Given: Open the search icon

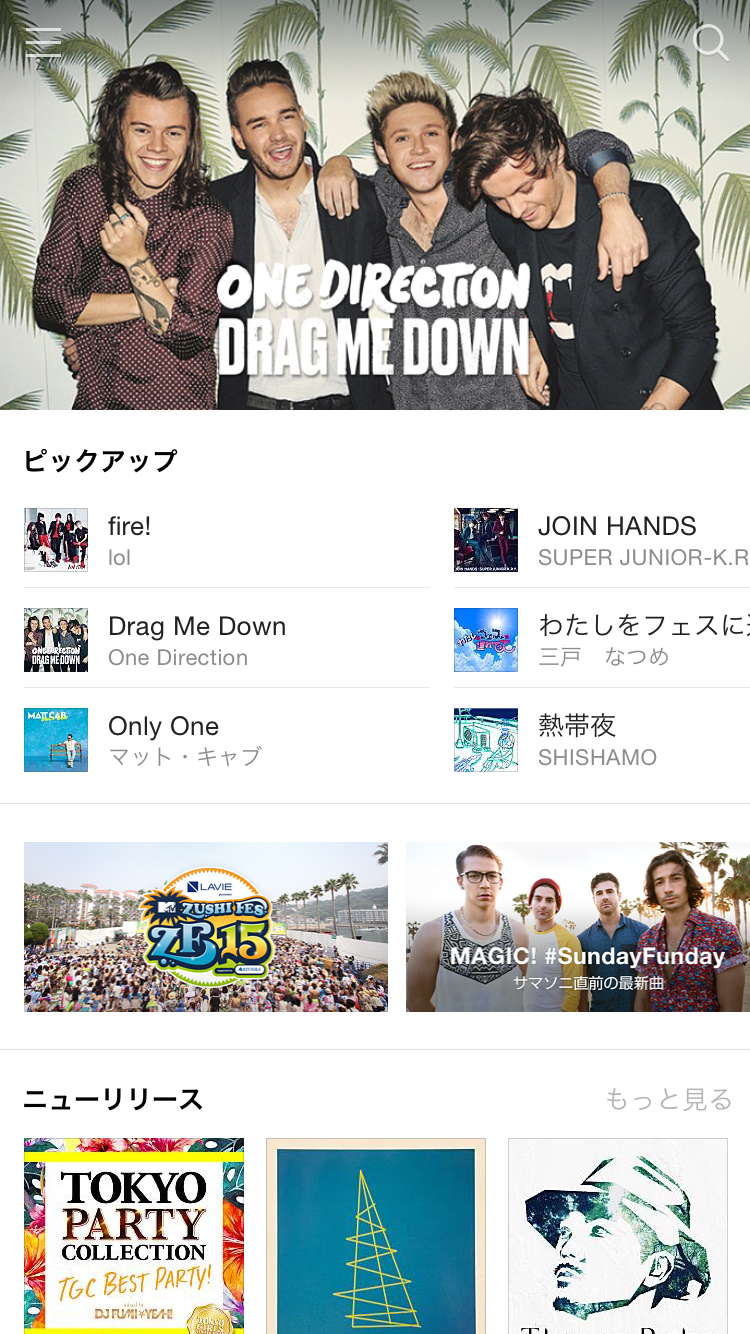Looking at the screenshot, I should [710, 42].
